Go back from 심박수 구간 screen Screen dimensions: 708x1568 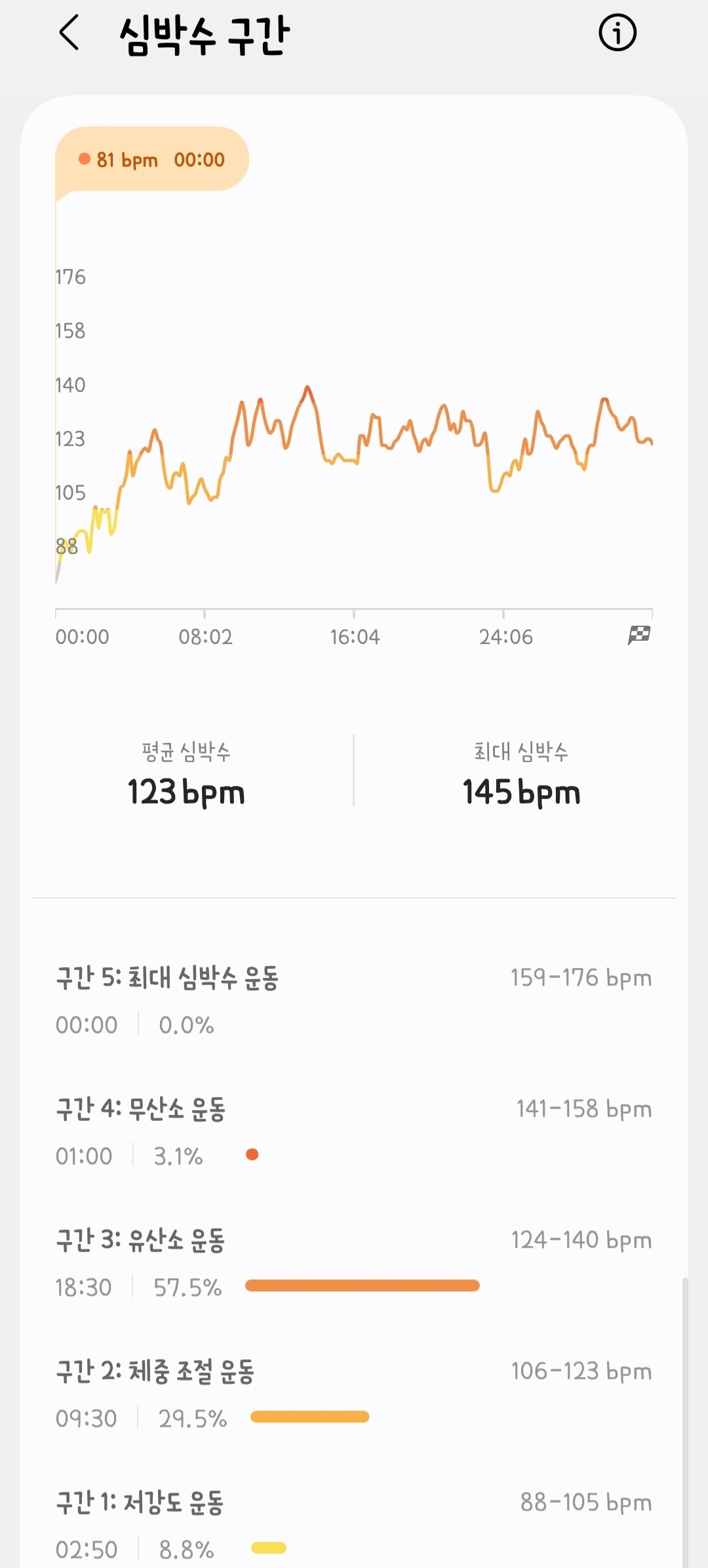[69, 33]
